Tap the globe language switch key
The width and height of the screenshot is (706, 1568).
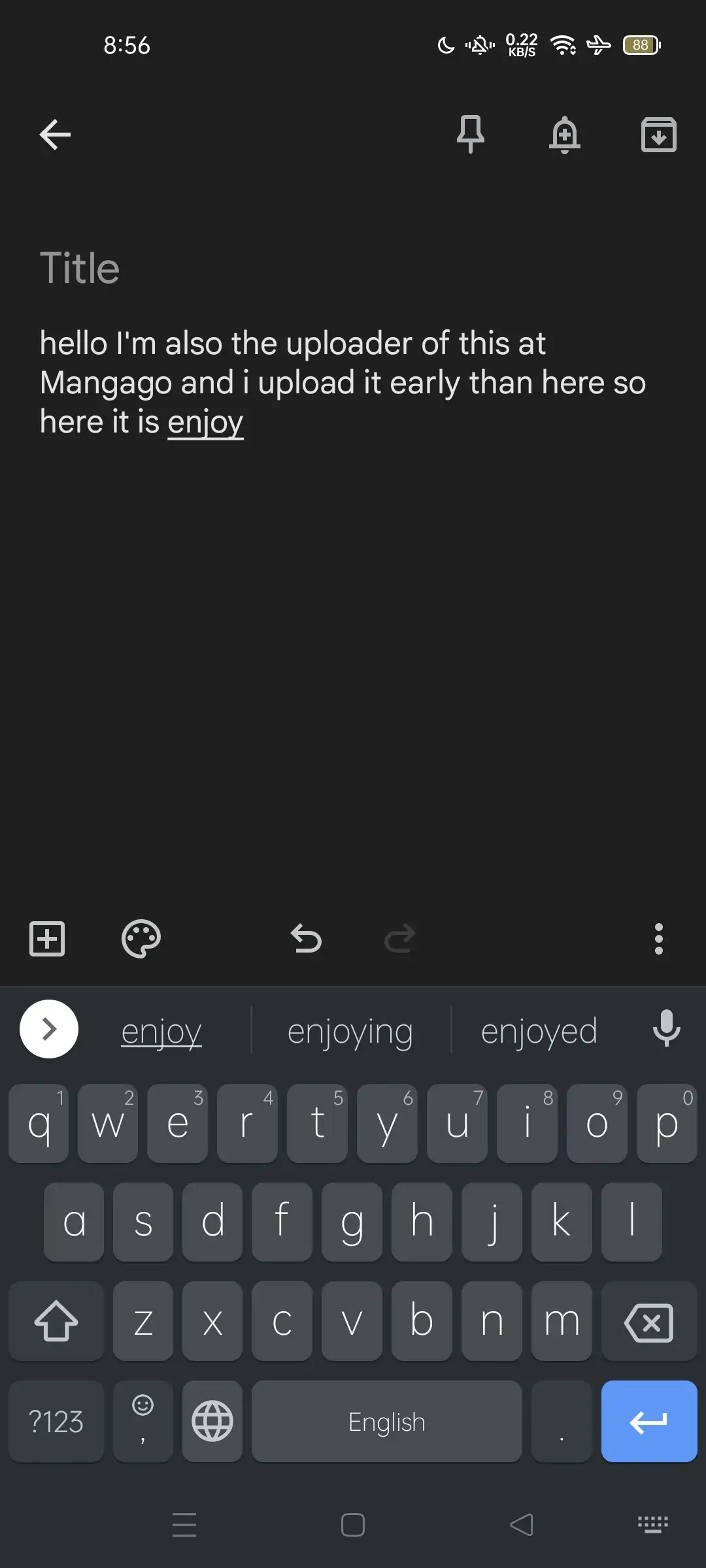coord(212,1422)
